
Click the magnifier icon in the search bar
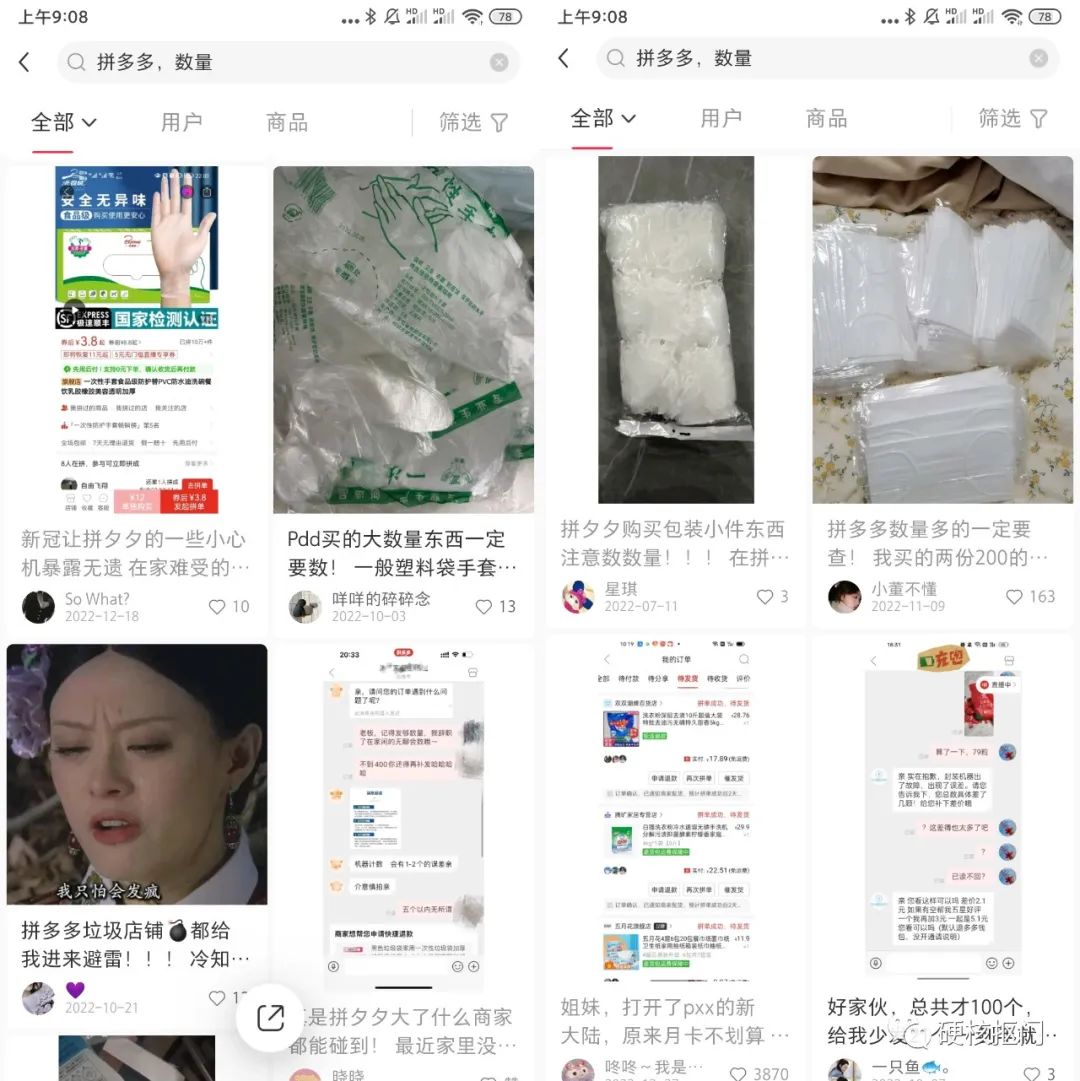75,62
